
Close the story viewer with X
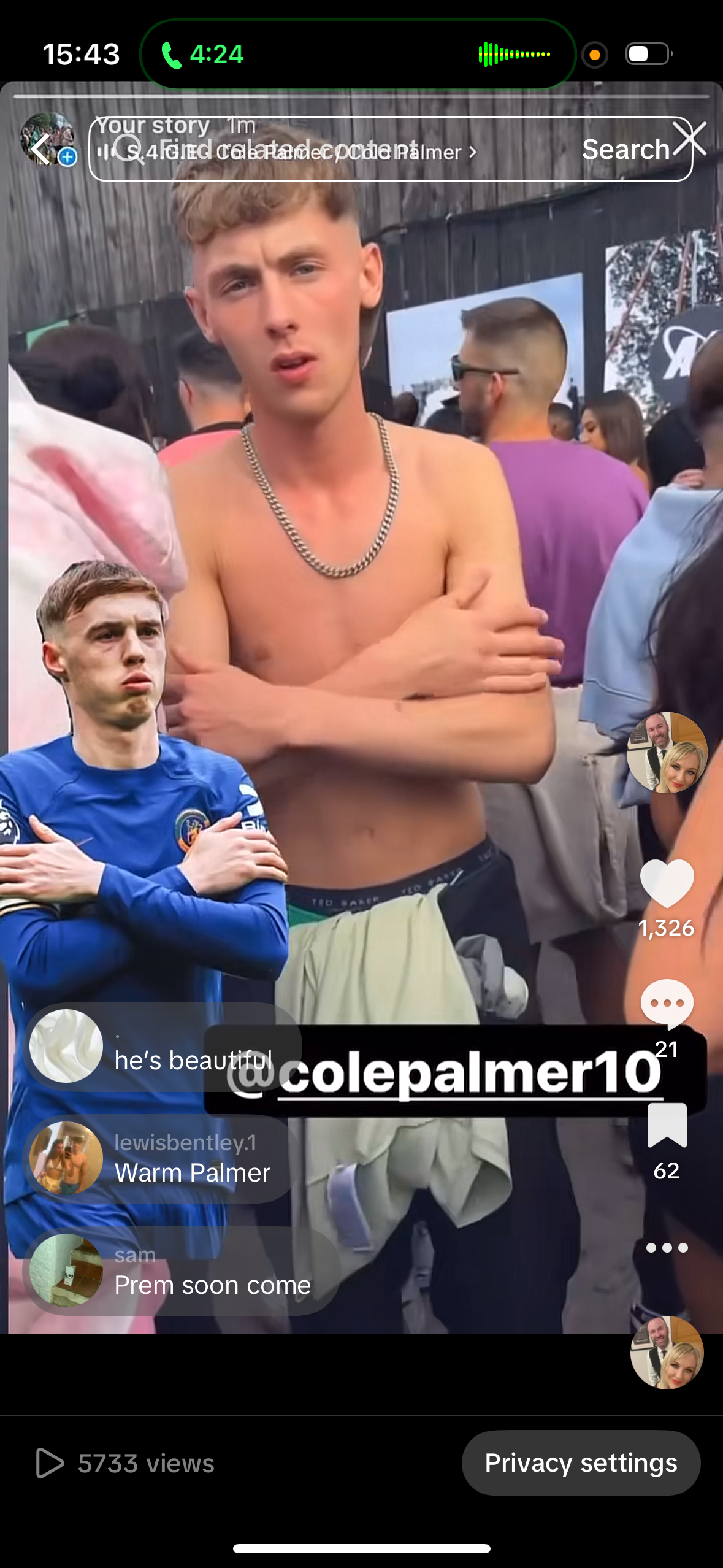coord(689,138)
